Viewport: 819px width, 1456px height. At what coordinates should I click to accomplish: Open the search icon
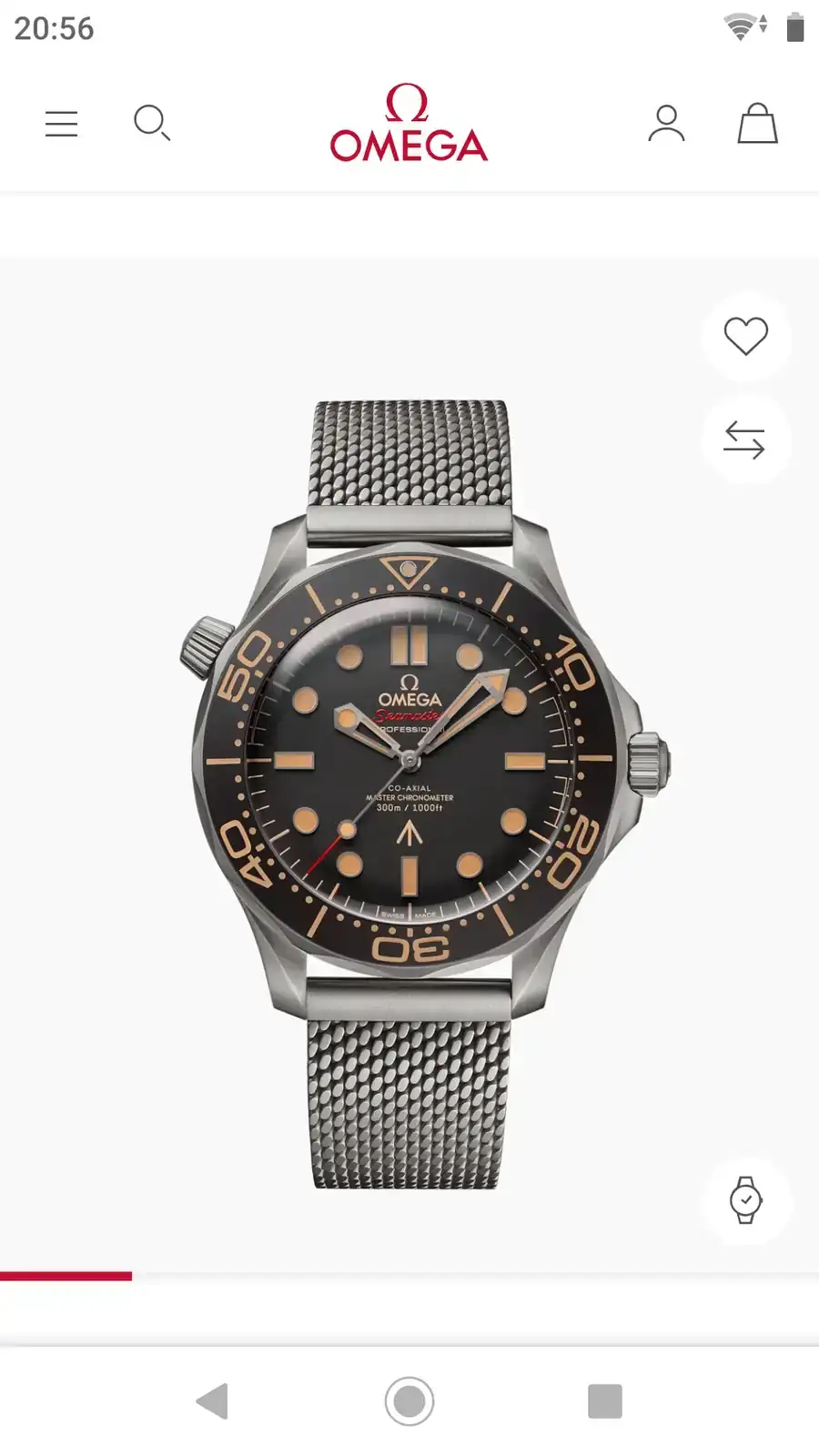151,123
